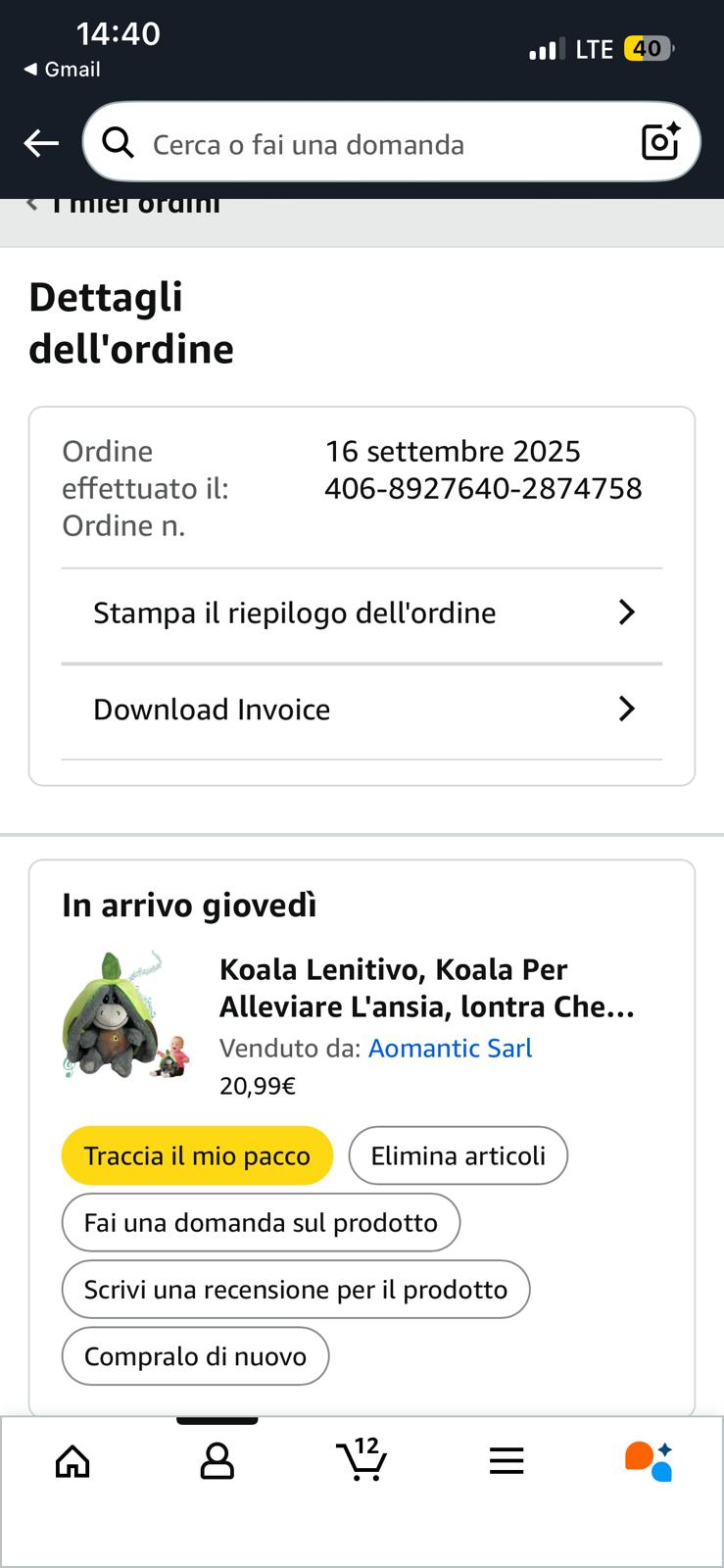Screen dimensions: 724x1568
Task: Open the cart with 12 items
Action: pos(362,1459)
